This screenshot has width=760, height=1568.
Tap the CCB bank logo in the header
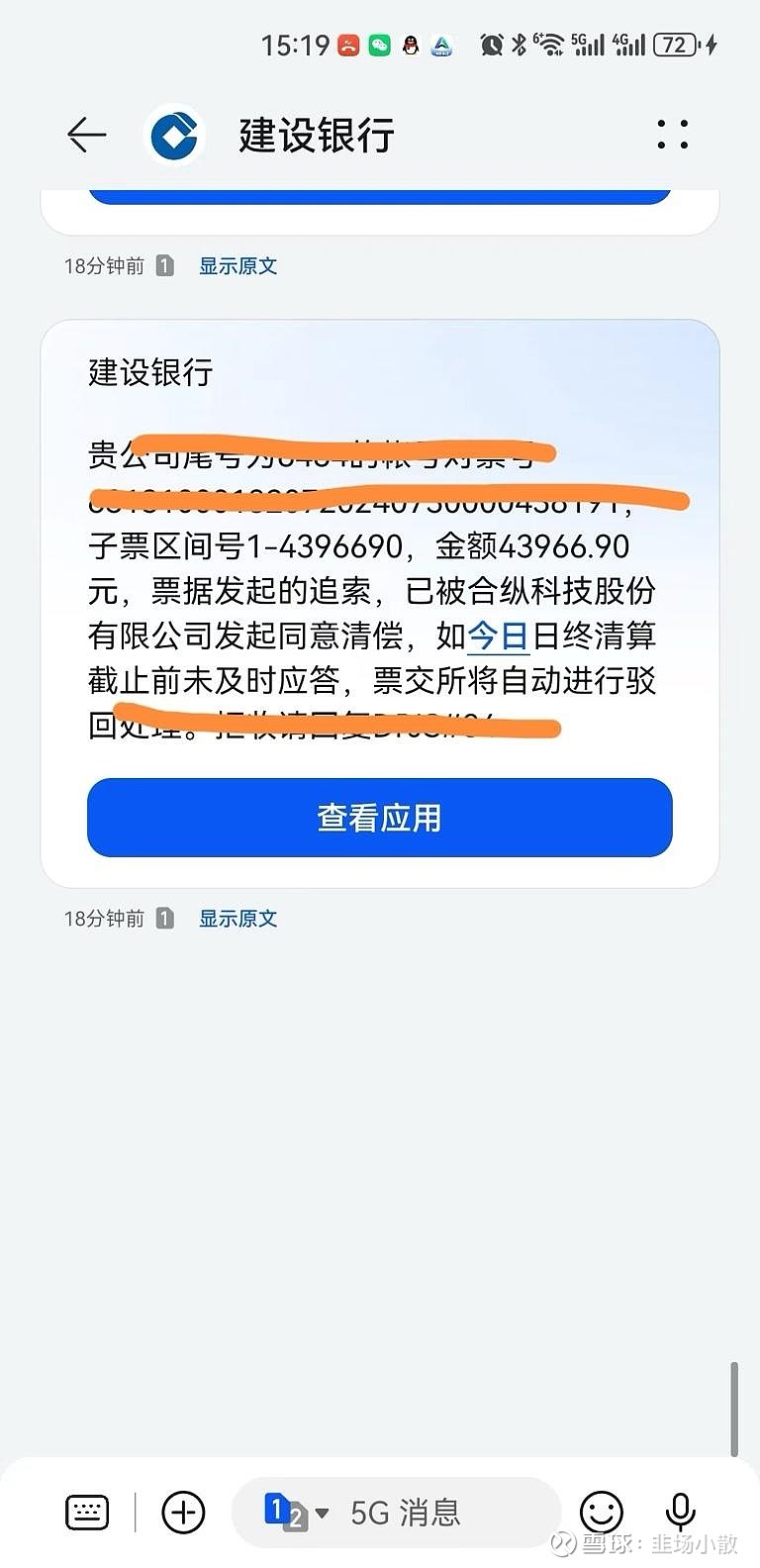(x=174, y=135)
